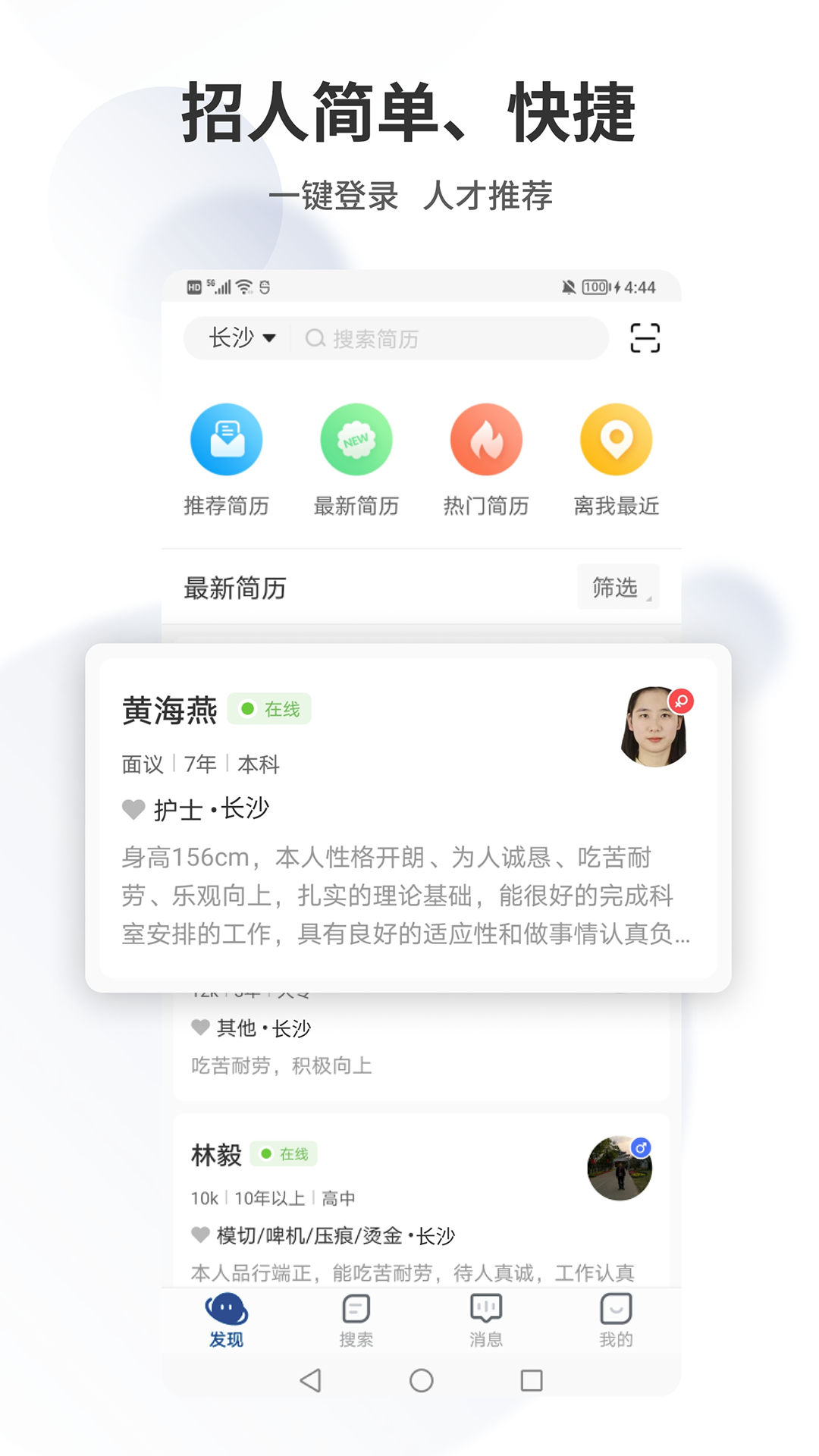This screenshot has width=819, height=1456.
Task: Open 热门简历 hot resumes
Action: 486,440
